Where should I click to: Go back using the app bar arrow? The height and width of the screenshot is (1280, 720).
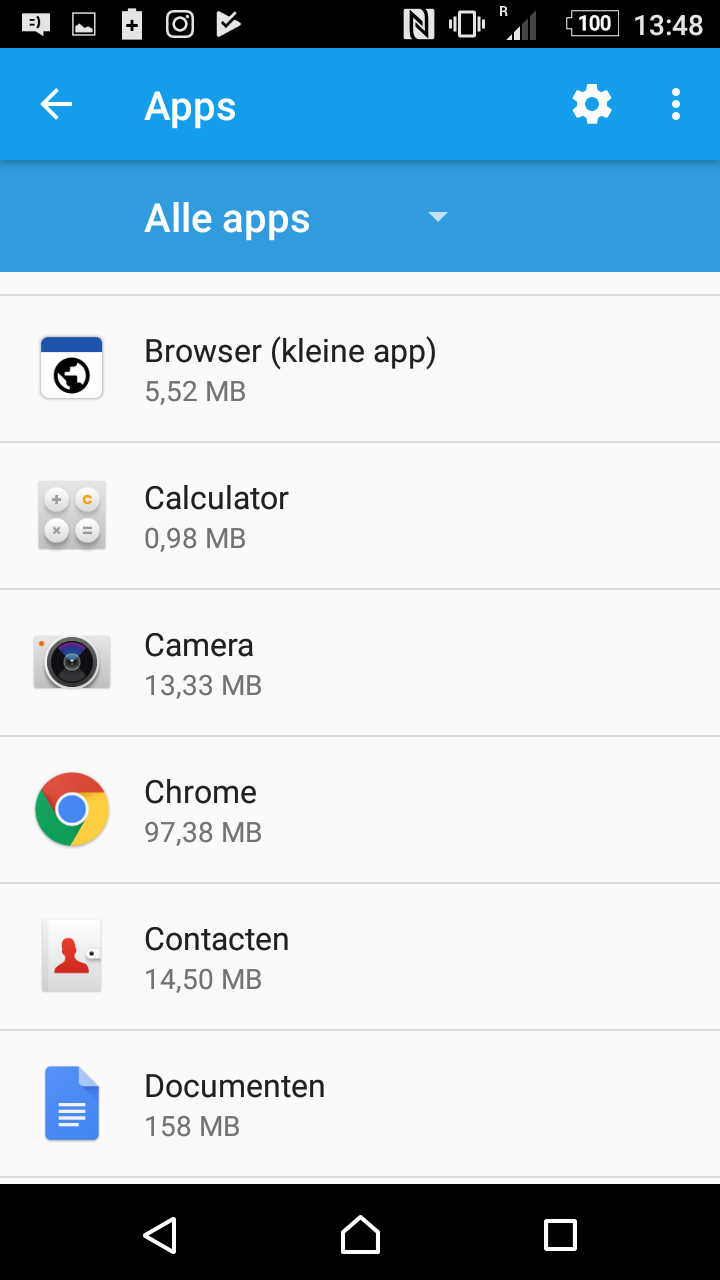click(56, 104)
